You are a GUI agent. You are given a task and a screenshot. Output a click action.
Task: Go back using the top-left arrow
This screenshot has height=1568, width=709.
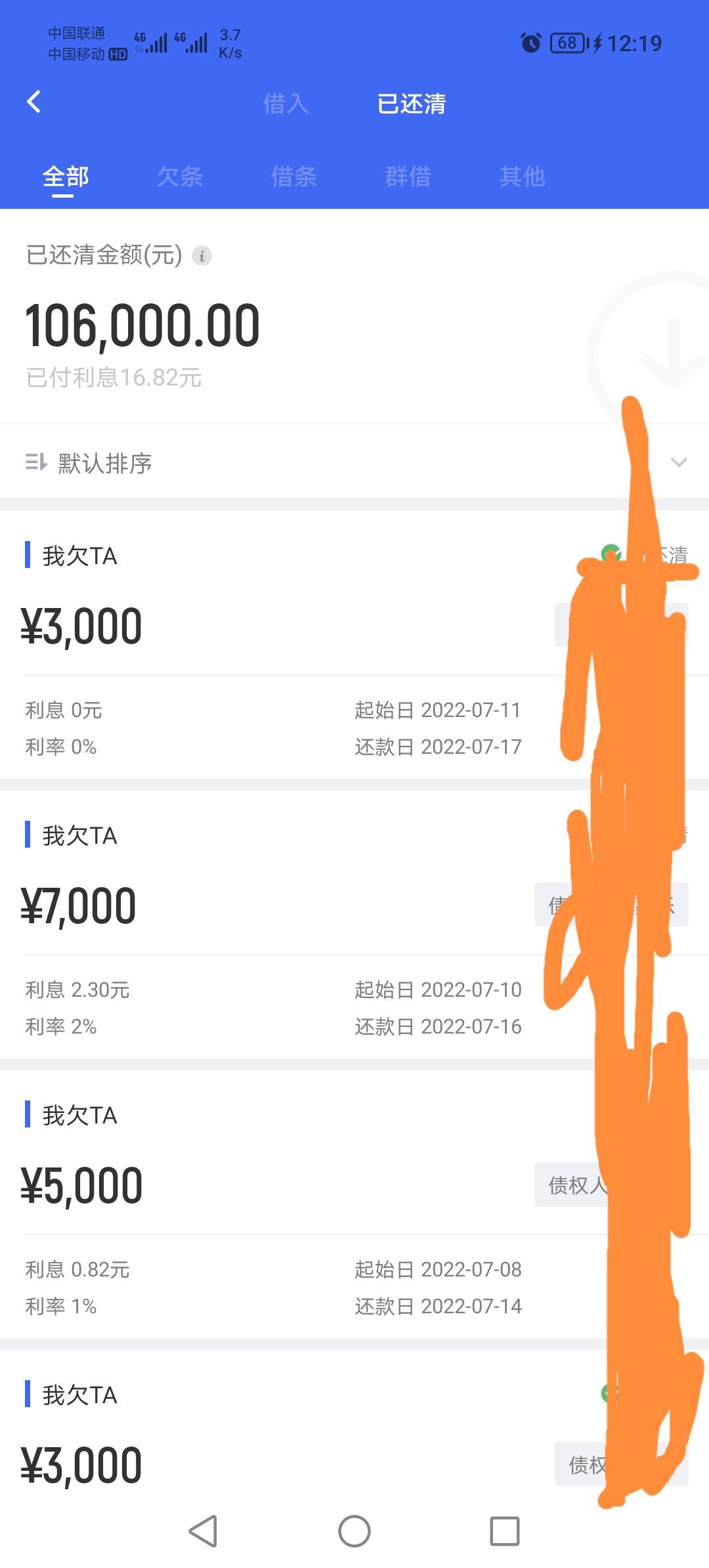click(34, 102)
